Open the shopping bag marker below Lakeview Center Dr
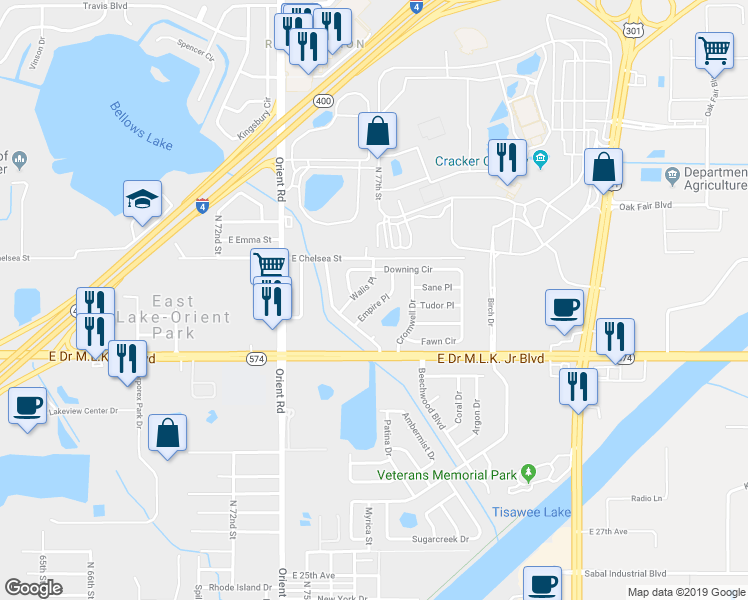Image resolution: width=748 pixels, height=600 pixels. pos(168,433)
